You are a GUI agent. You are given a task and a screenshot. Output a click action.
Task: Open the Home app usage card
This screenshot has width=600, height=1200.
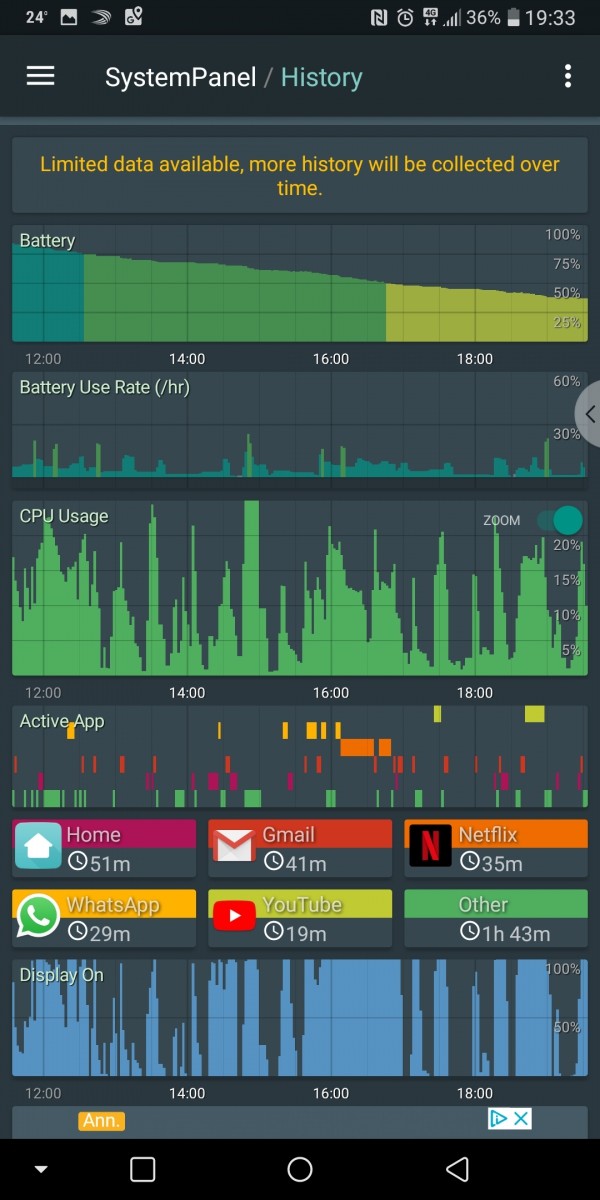coord(104,849)
